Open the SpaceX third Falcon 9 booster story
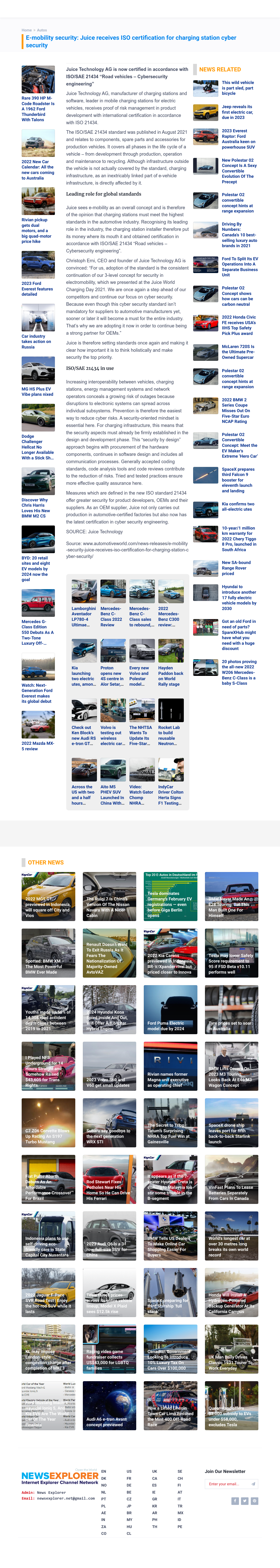 (x=238, y=480)
